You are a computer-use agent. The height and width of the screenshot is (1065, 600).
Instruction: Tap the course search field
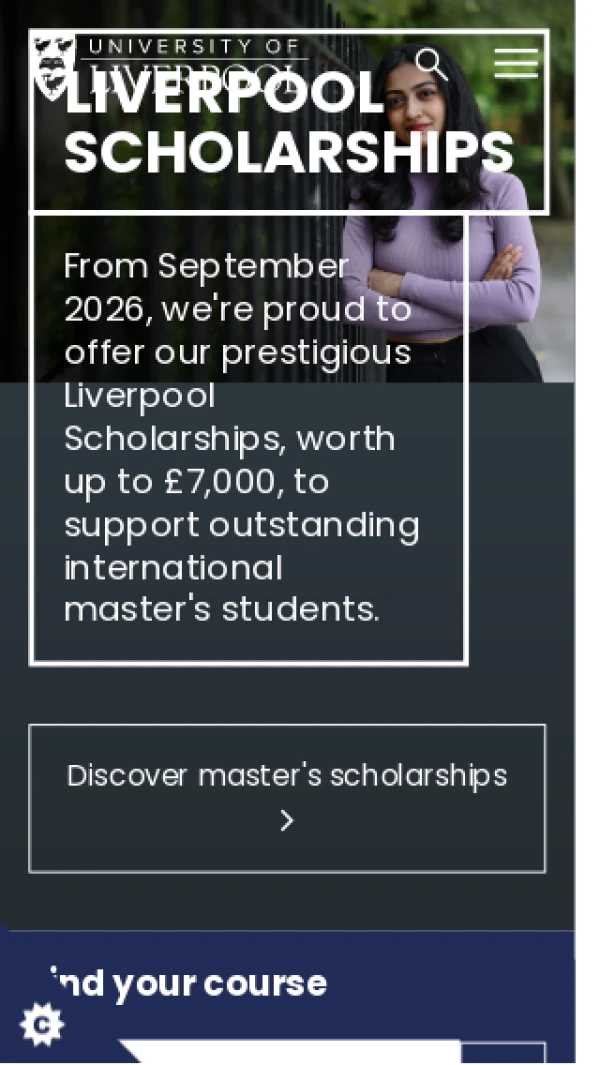[x=300, y=1052]
